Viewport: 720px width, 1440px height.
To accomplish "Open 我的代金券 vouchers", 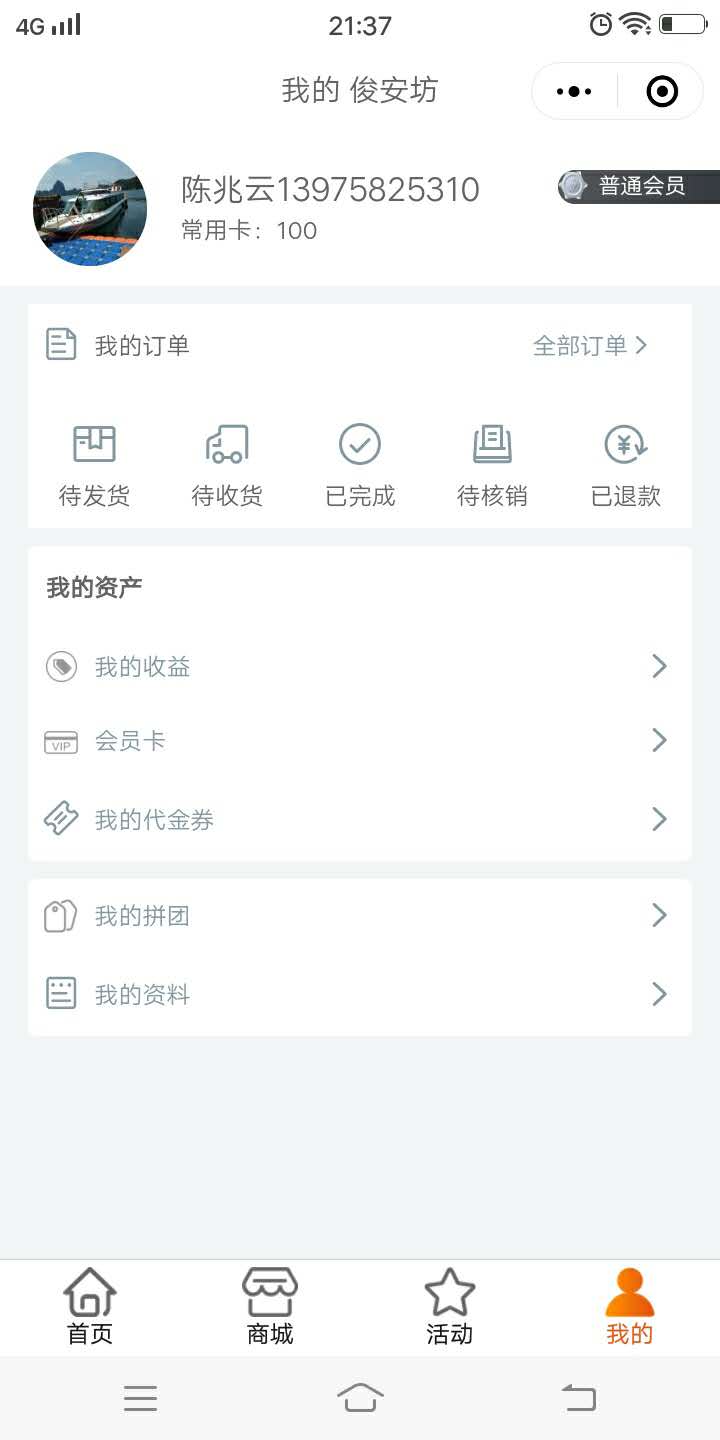I will [x=358, y=820].
